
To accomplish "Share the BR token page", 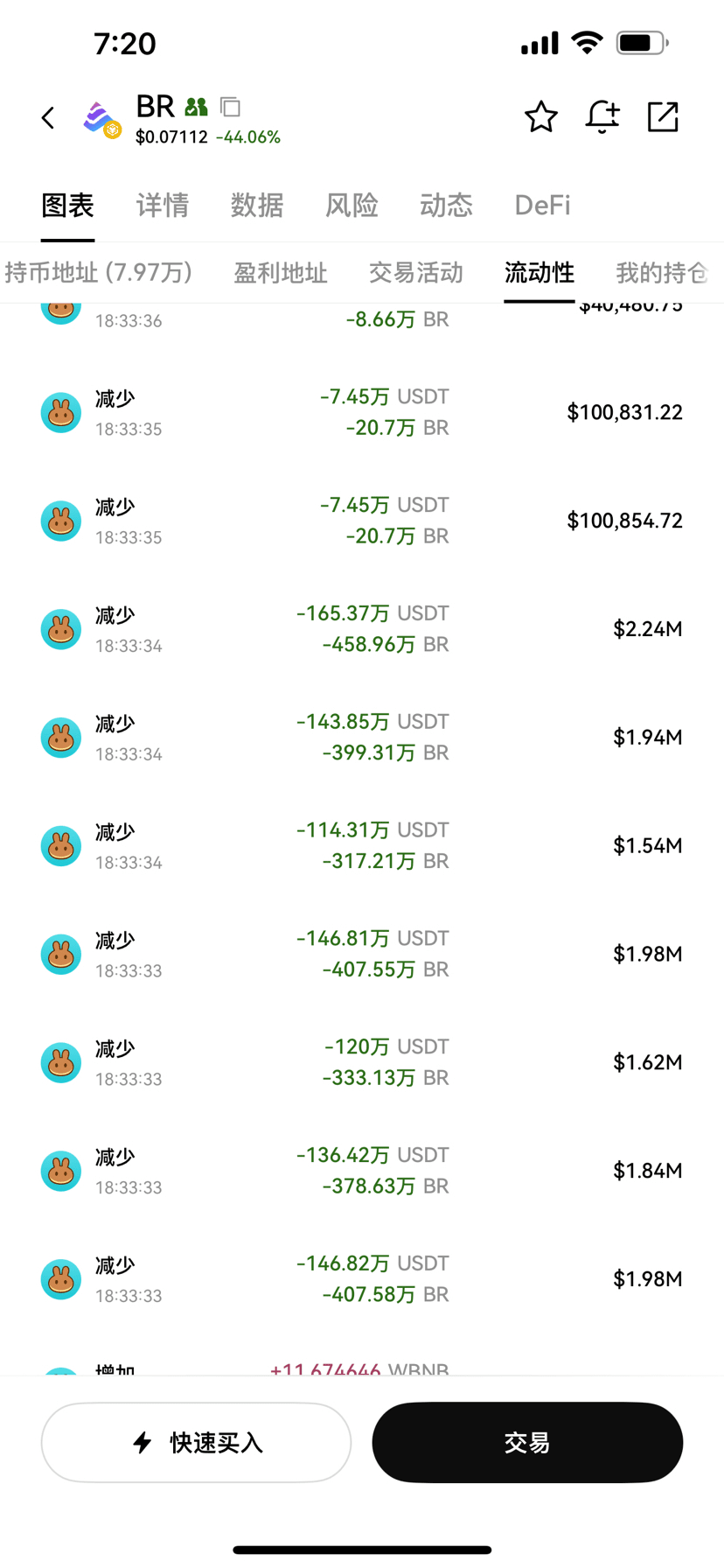I will pos(663,117).
